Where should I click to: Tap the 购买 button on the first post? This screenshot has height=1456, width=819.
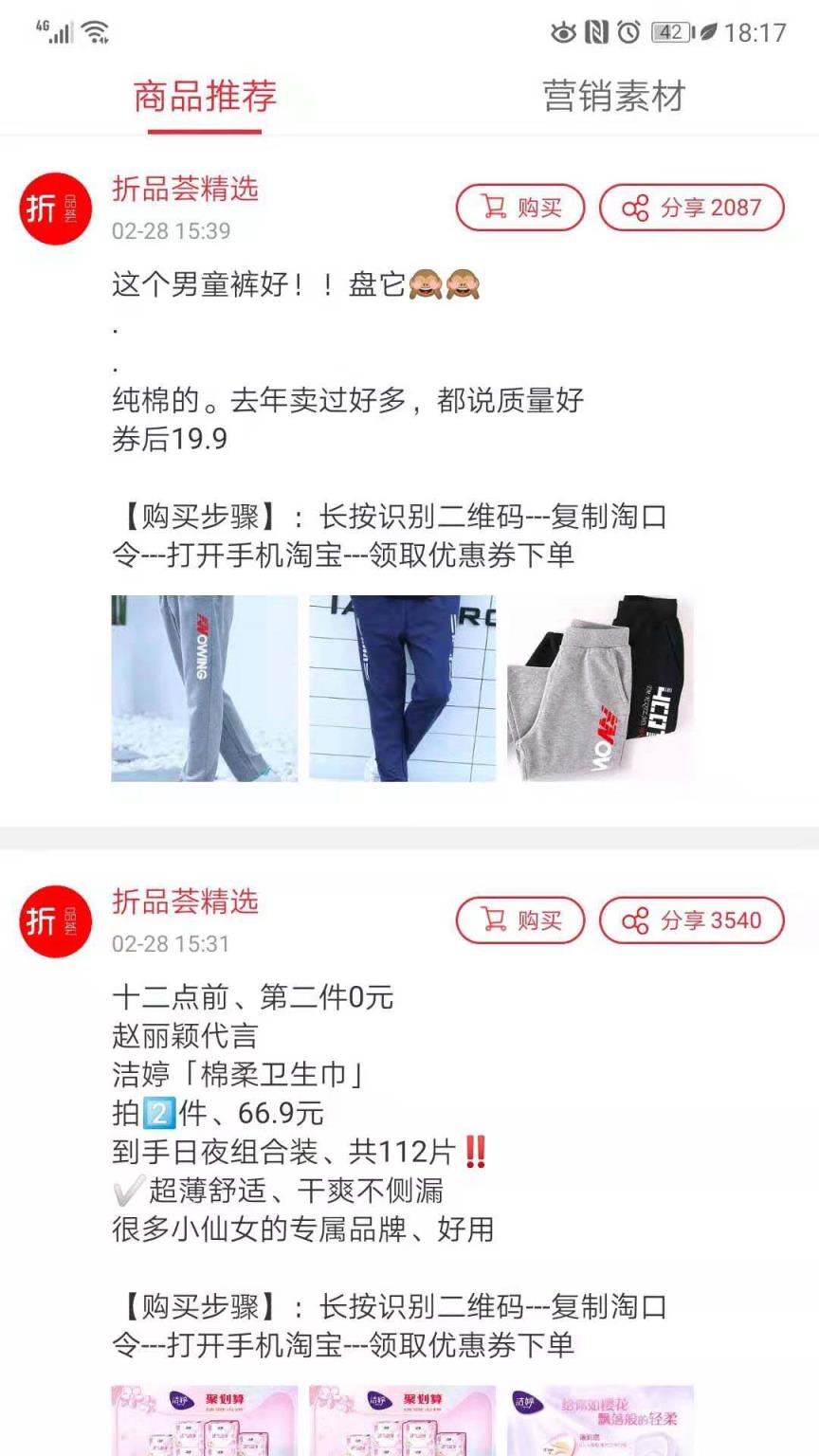[x=520, y=209]
